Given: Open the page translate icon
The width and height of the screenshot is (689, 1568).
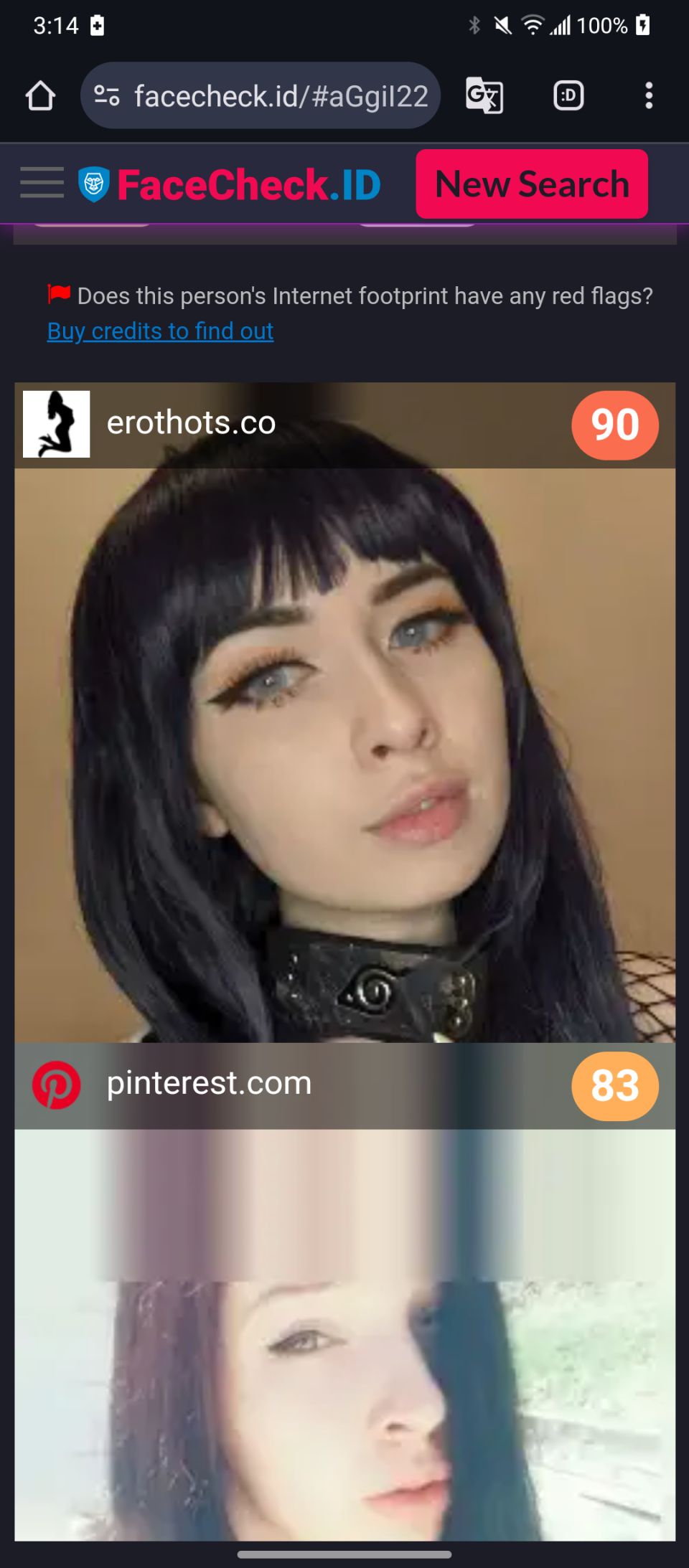Looking at the screenshot, I should [x=484, y=95].
